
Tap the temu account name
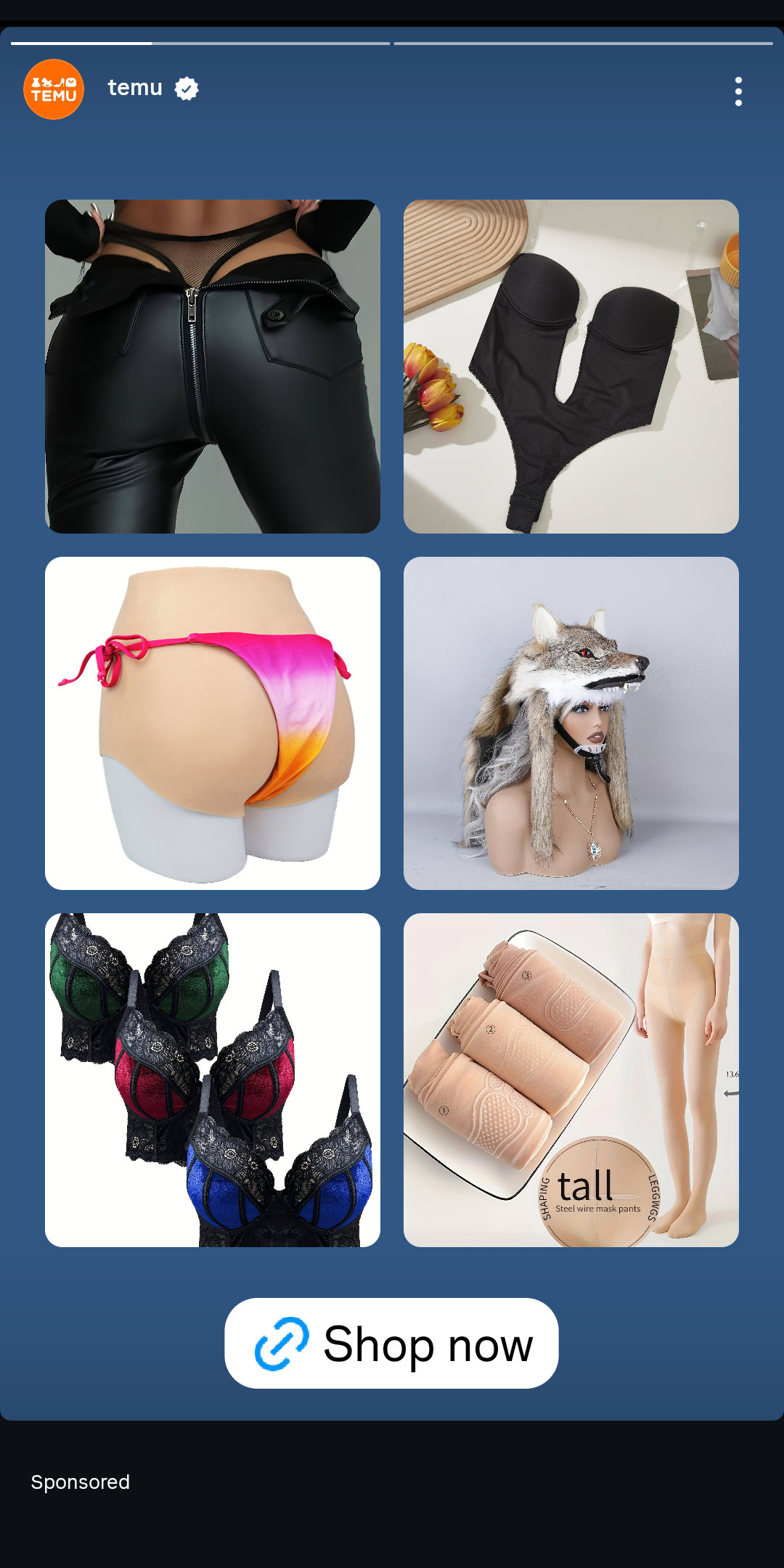[135, 88]
